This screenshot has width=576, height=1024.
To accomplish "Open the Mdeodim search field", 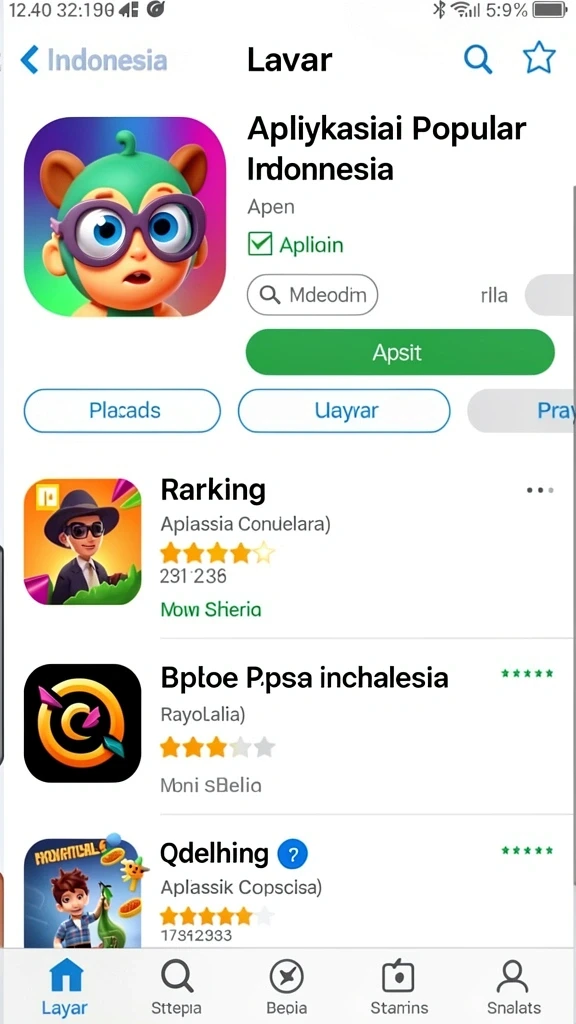I will (x=312, y=295).
